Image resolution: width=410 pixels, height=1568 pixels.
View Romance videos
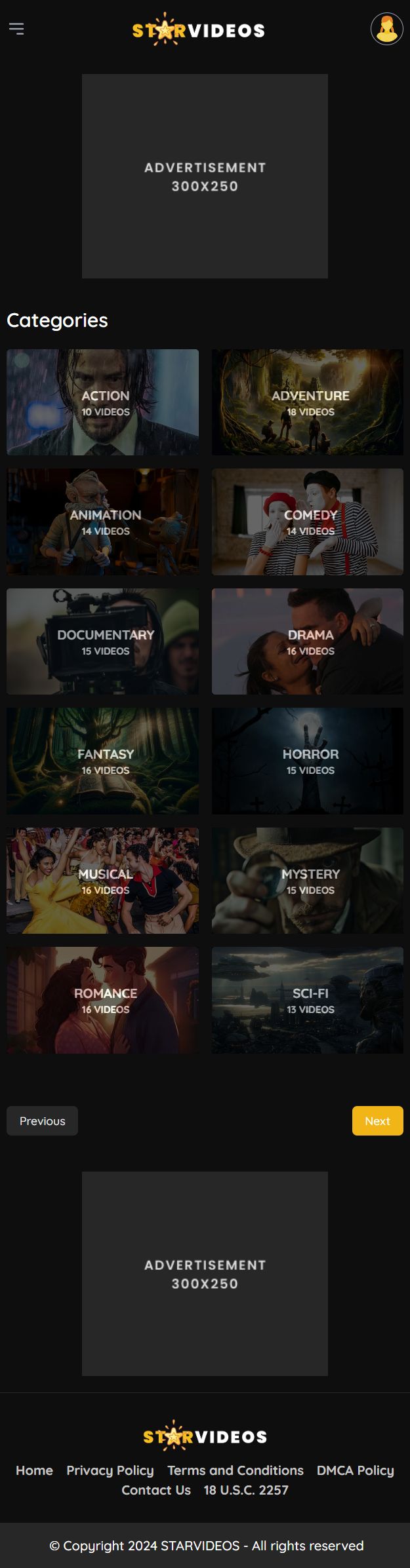tap(102, 1000)
